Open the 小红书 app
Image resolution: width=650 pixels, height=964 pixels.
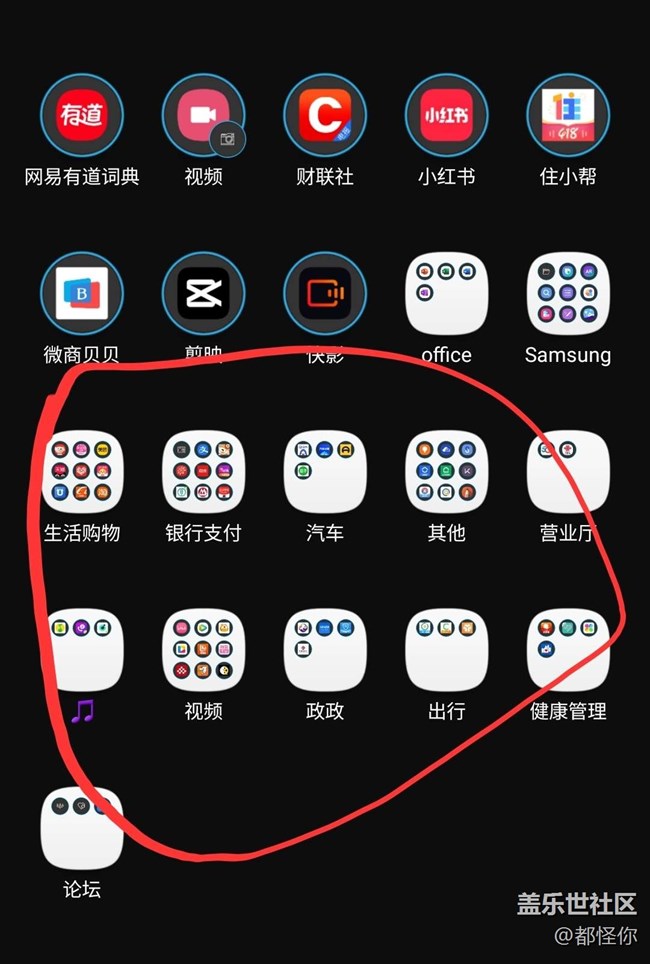[x=446, y=116]
